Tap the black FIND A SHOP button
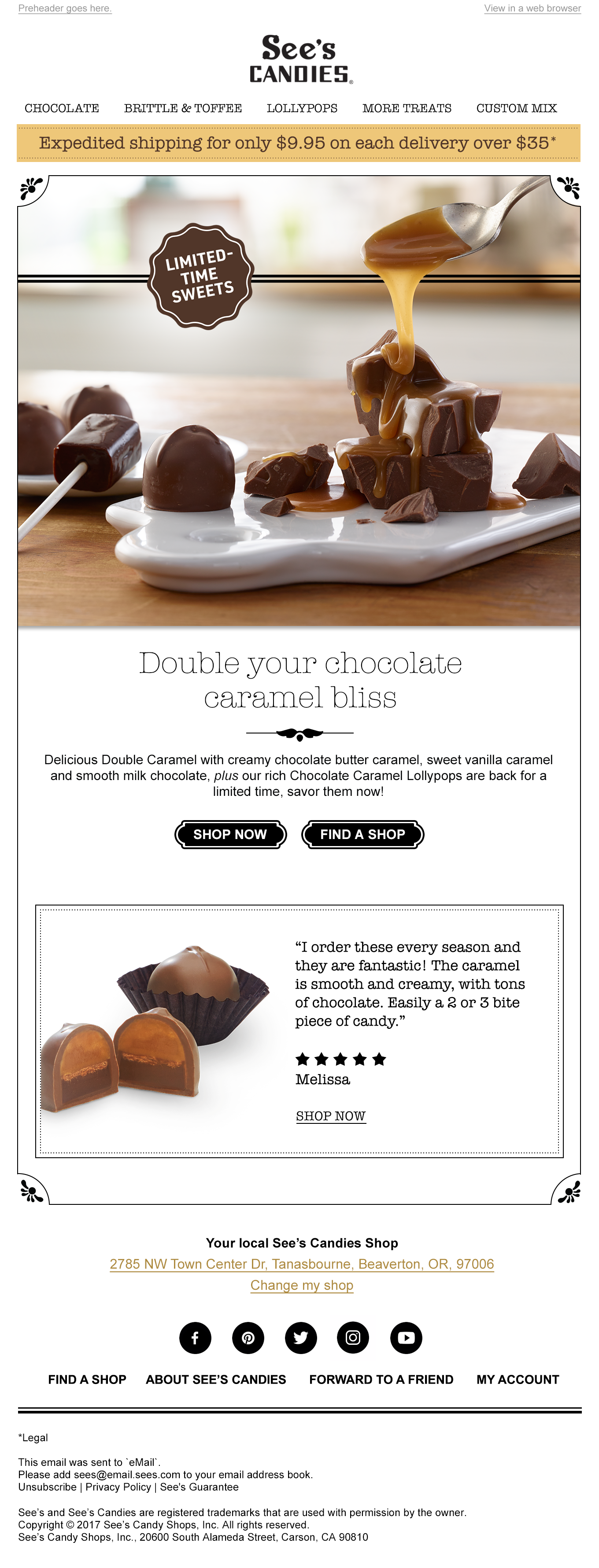 363,835
